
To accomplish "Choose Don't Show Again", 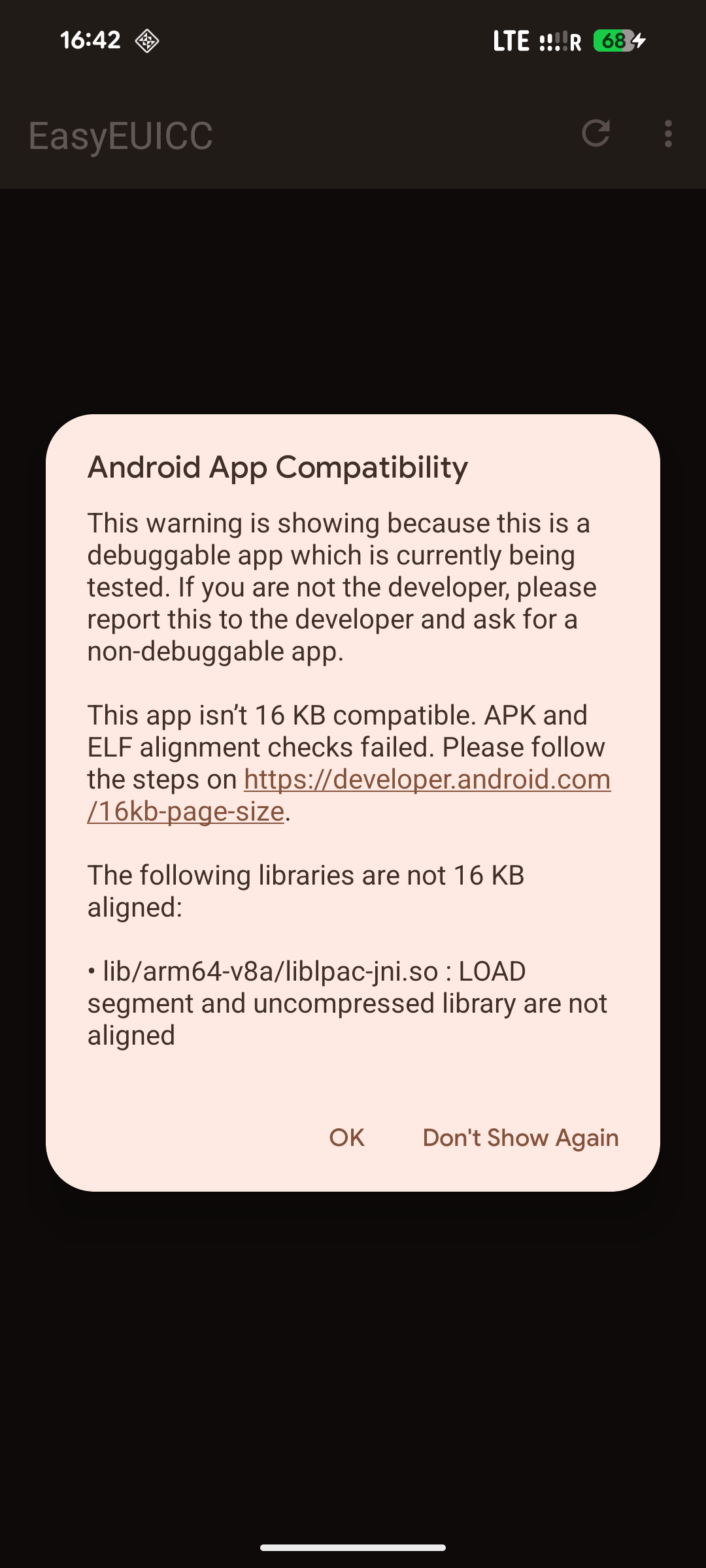I will click(x=520, y=1137).
